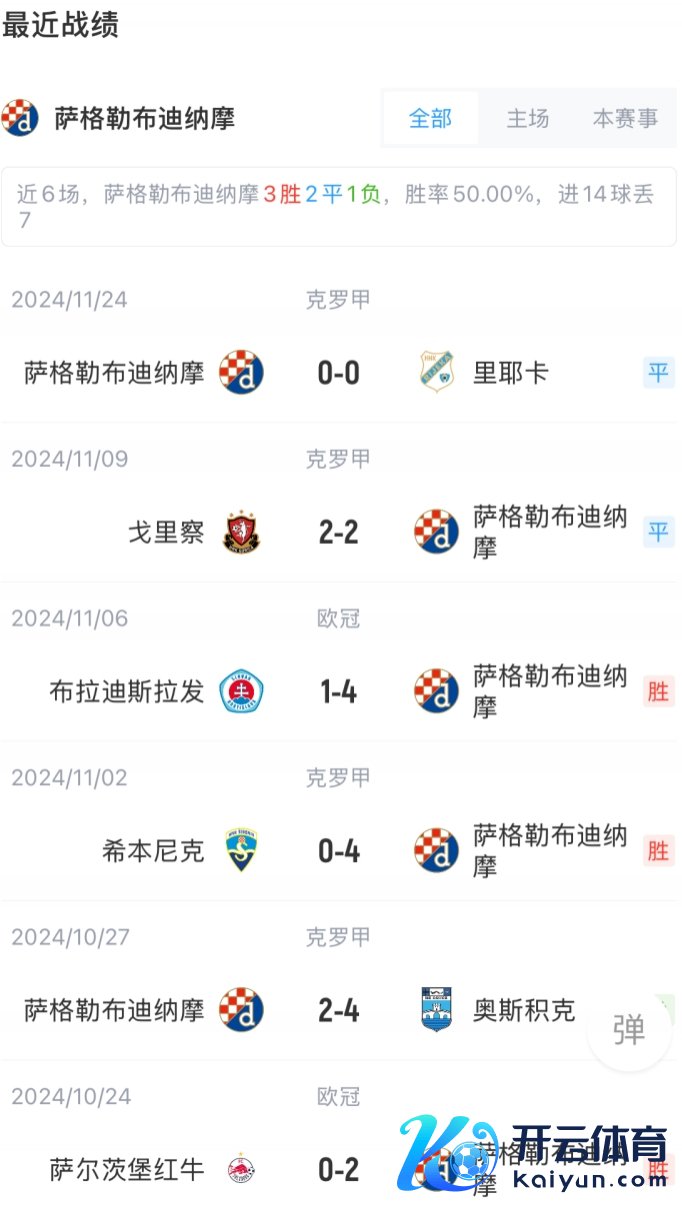
Task: Open the 1-4 match against 布拉迪斯拉发
Action: click(x=338, y=691)
